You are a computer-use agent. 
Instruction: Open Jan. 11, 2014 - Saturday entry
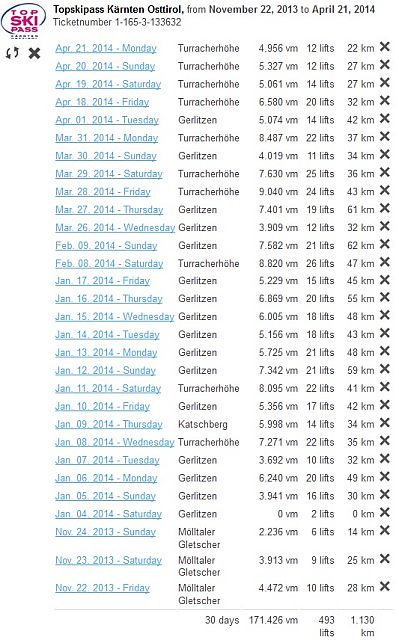click(x=108, y=388)
